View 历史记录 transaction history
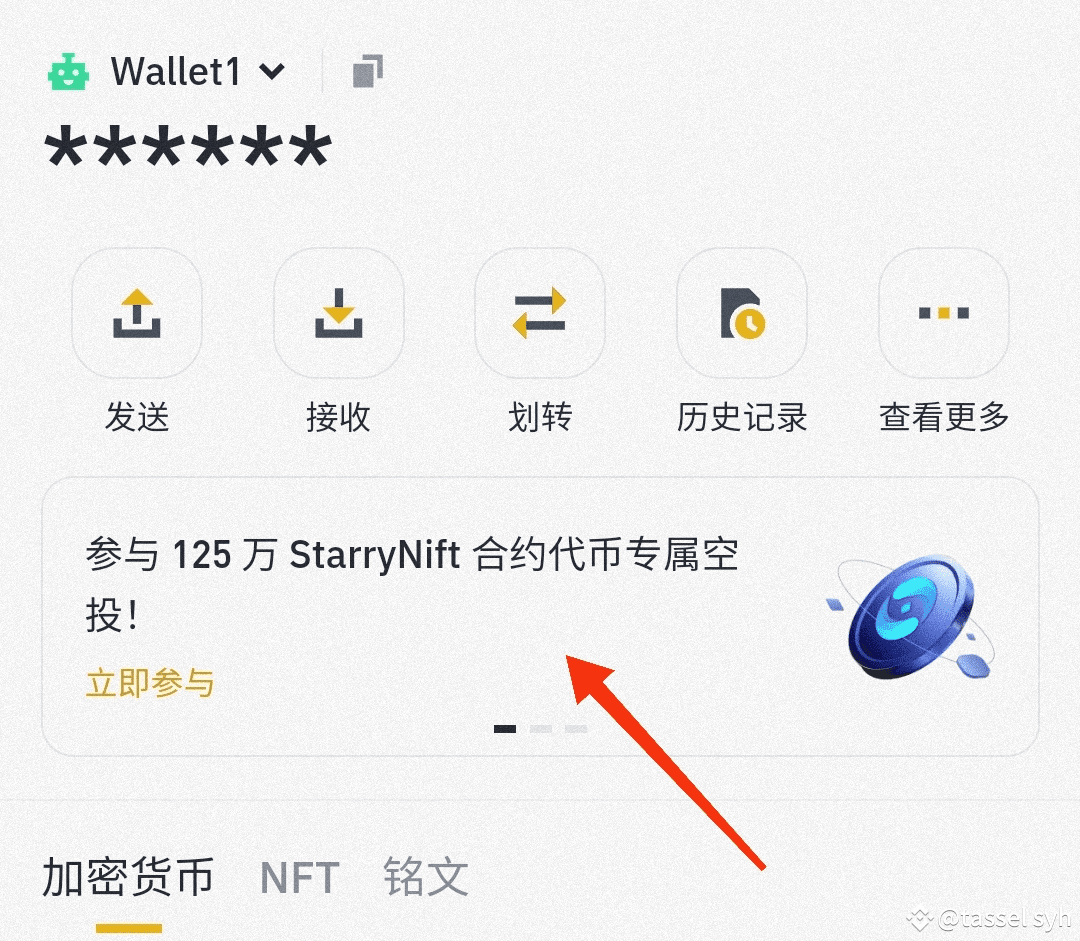The image size is (1080, 941). pos(742,313)
